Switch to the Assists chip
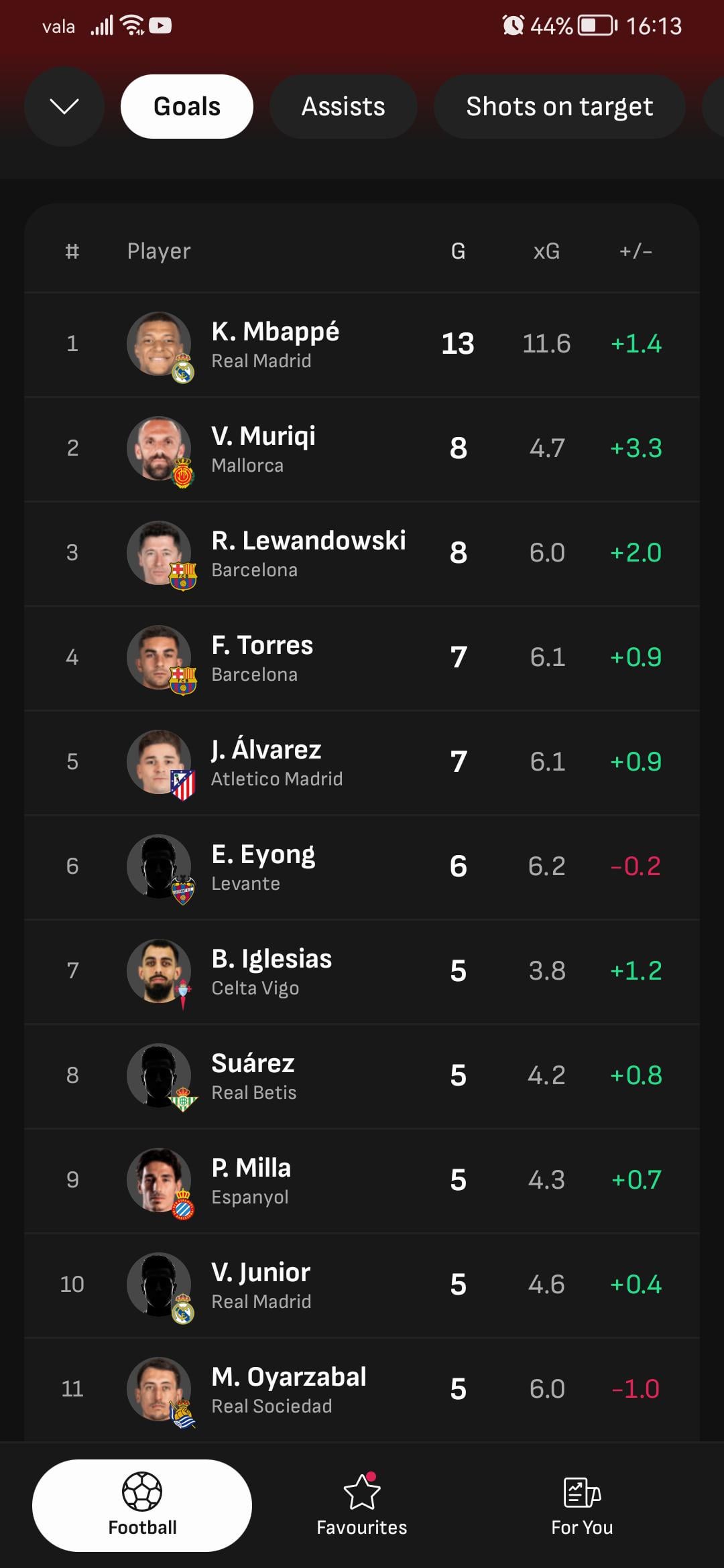 (343, 107)
